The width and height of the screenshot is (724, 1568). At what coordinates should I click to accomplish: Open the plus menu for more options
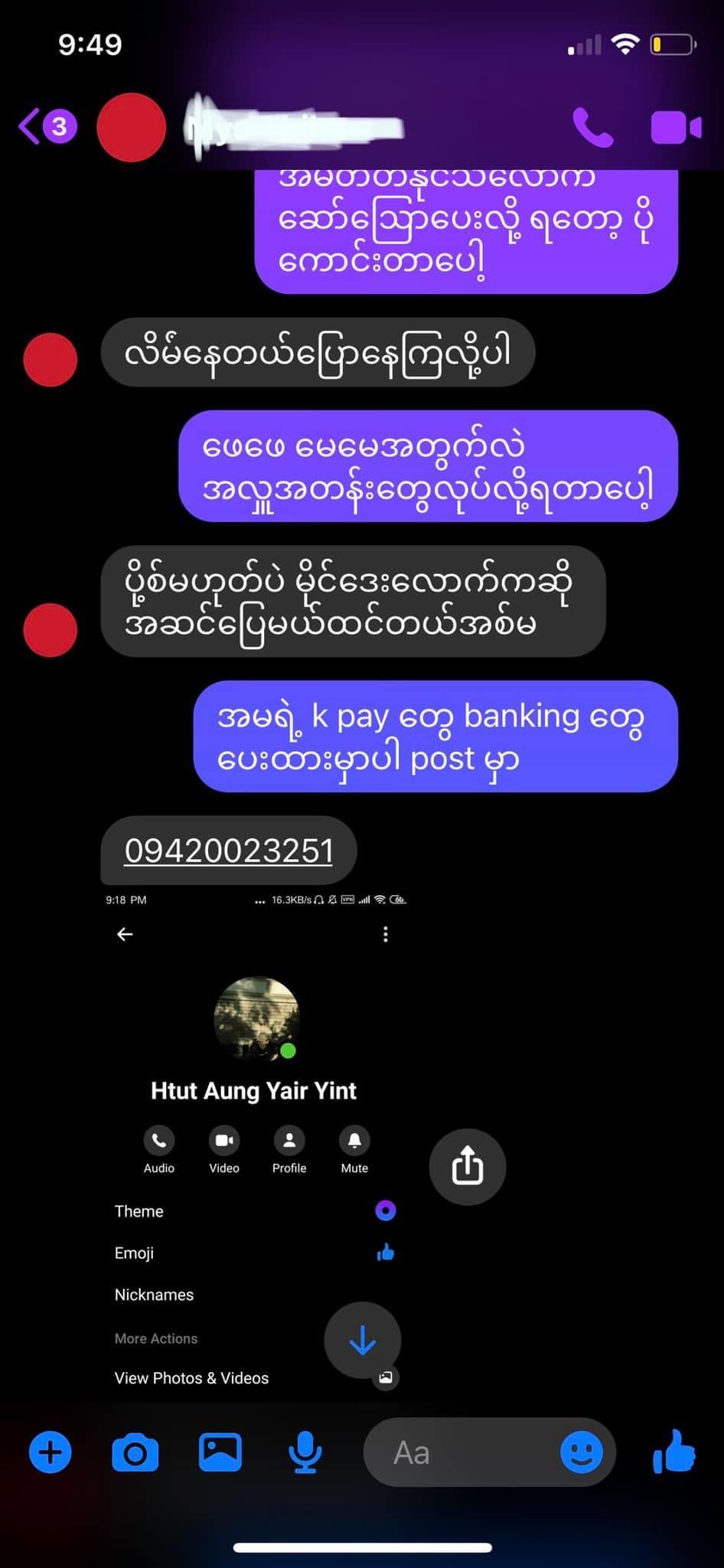[x=51, y=1452]
